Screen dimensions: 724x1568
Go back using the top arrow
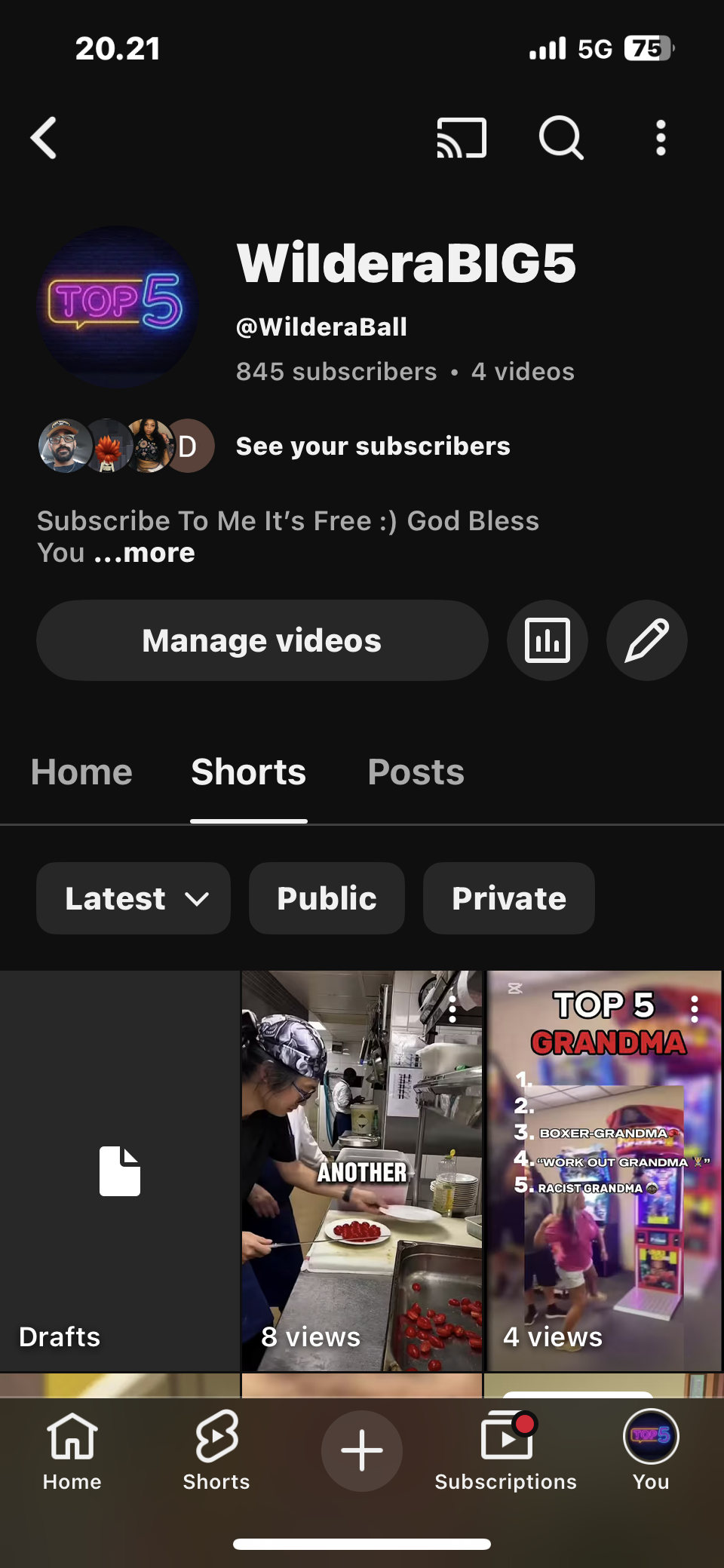point(44,138)
